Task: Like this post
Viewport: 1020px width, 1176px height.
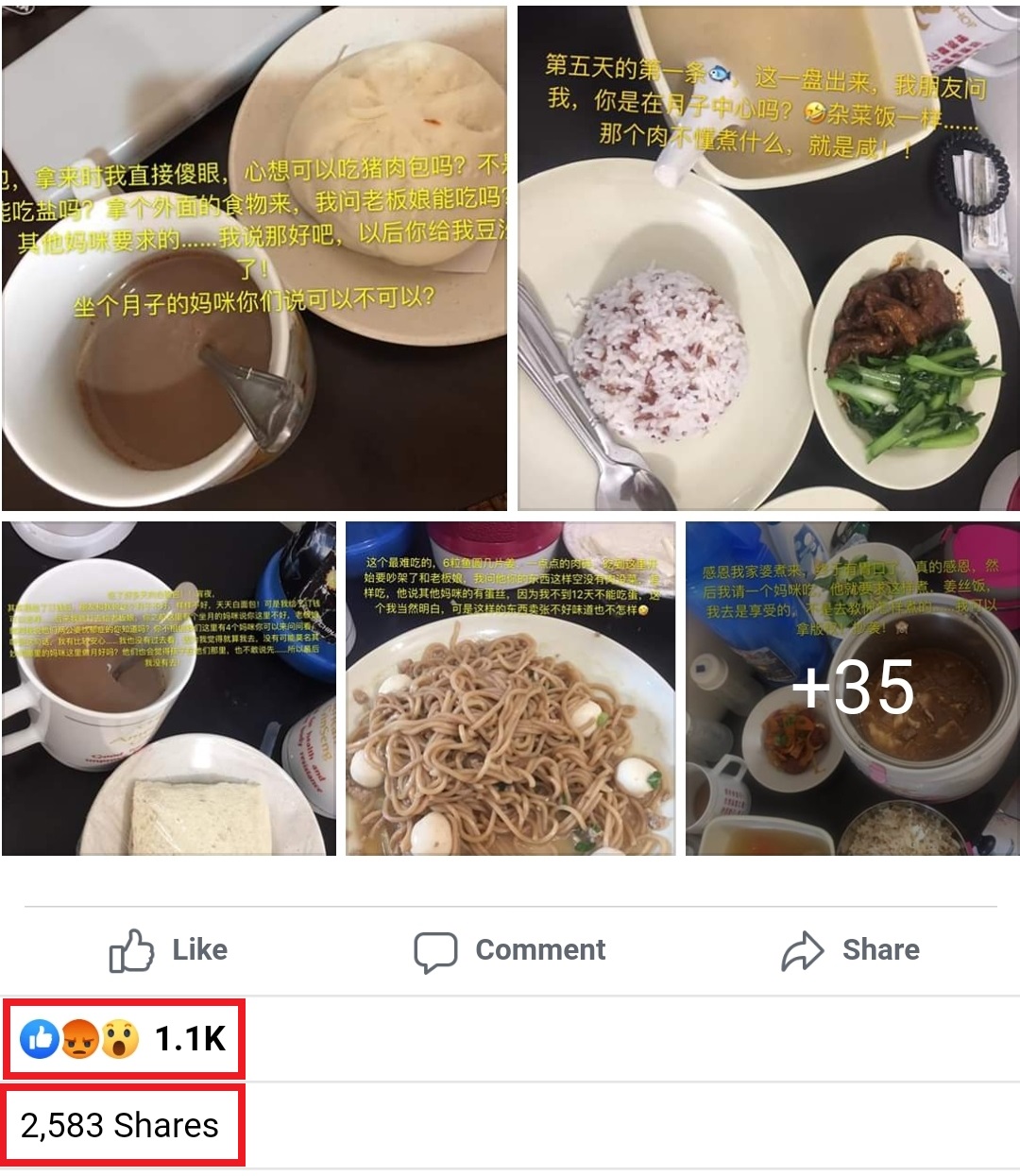Action: (x=169, y=950)
